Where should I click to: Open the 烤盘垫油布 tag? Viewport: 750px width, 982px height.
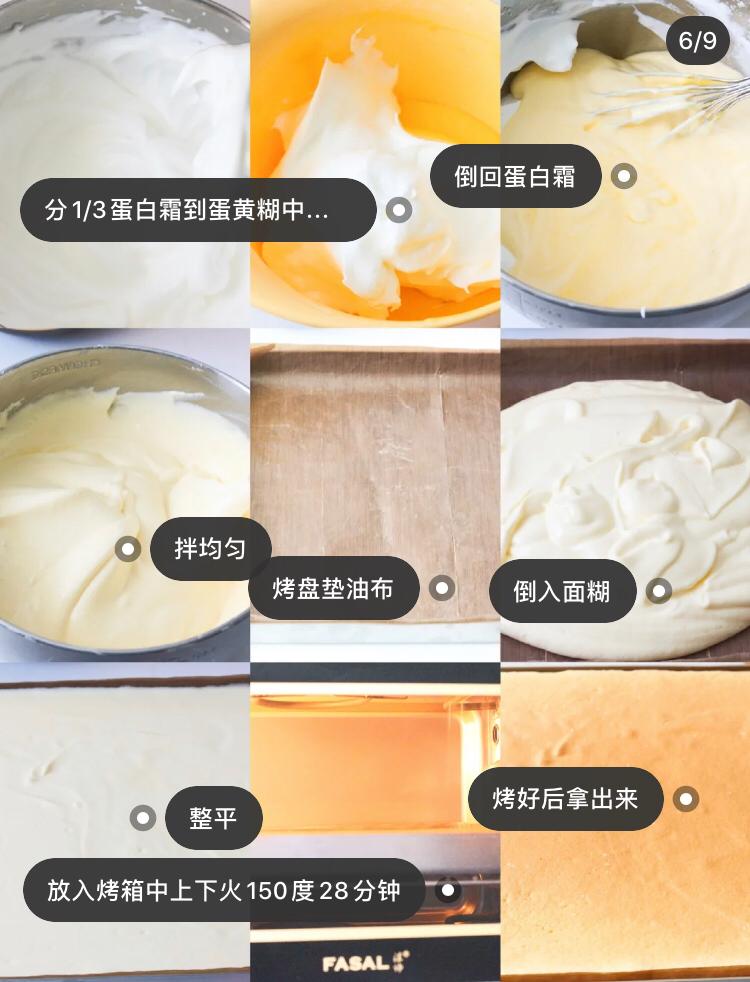point(333,588)
